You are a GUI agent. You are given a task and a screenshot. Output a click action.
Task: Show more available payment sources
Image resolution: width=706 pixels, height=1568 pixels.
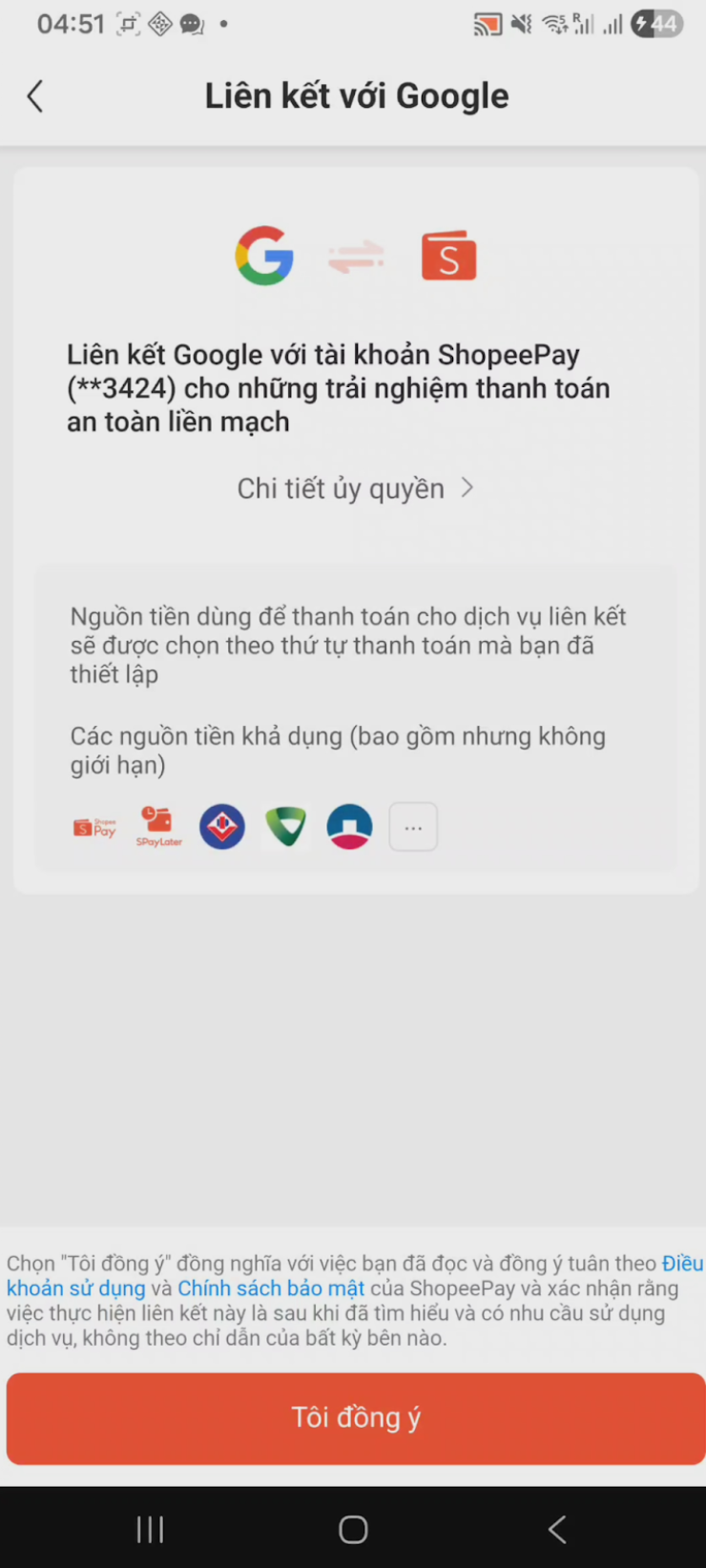pyautogui.click(x=413, y=827)
